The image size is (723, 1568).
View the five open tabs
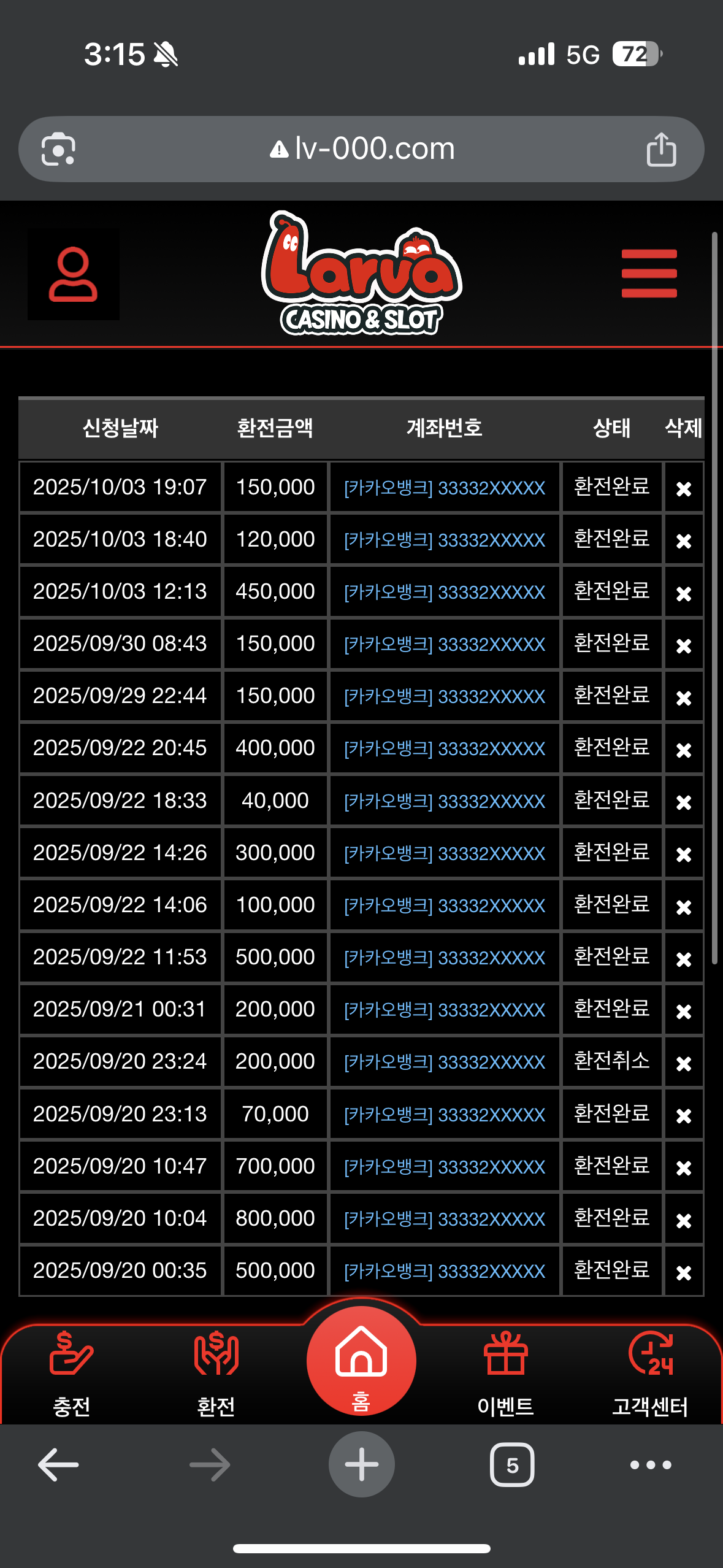(512, 1465)
